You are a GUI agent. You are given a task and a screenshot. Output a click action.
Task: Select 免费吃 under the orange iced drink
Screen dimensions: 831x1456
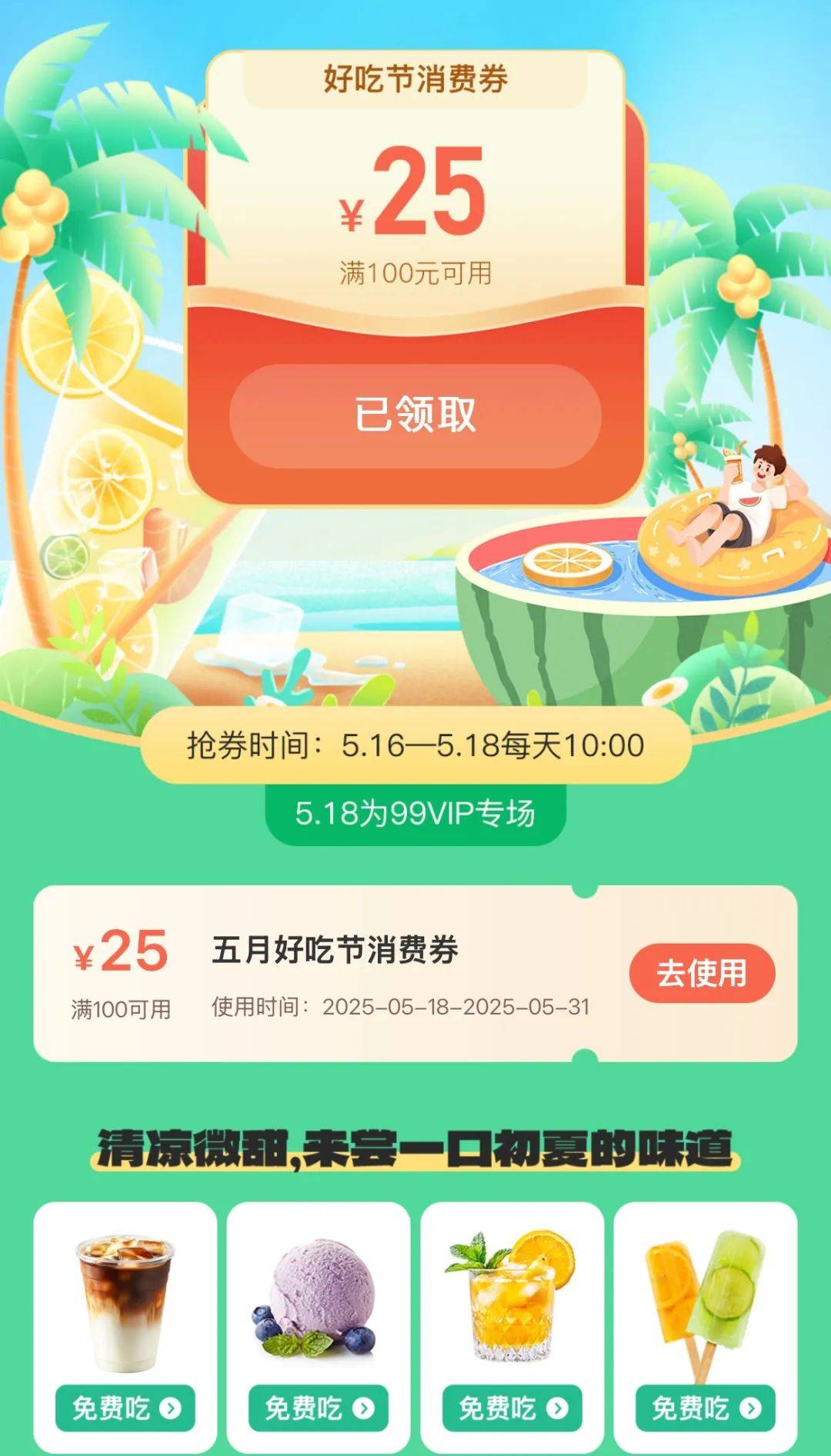click(x=512, y=1408)
